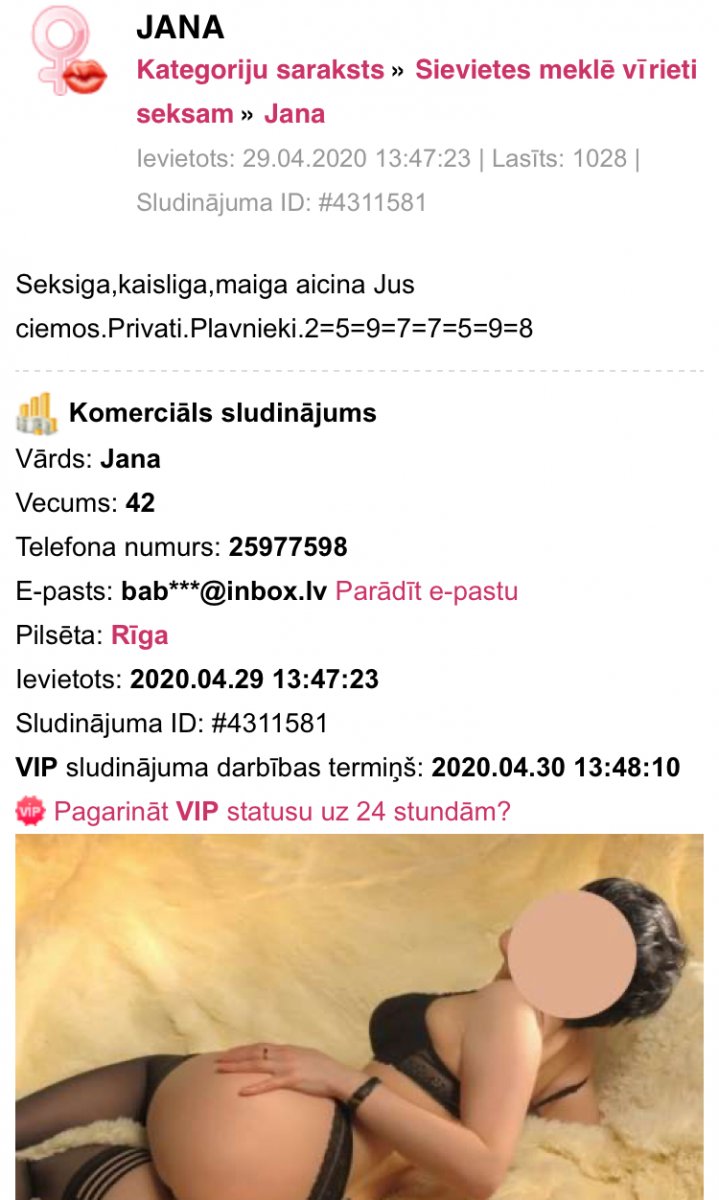Open the listing photo

pyautogui.click(x=359, y=1015)
